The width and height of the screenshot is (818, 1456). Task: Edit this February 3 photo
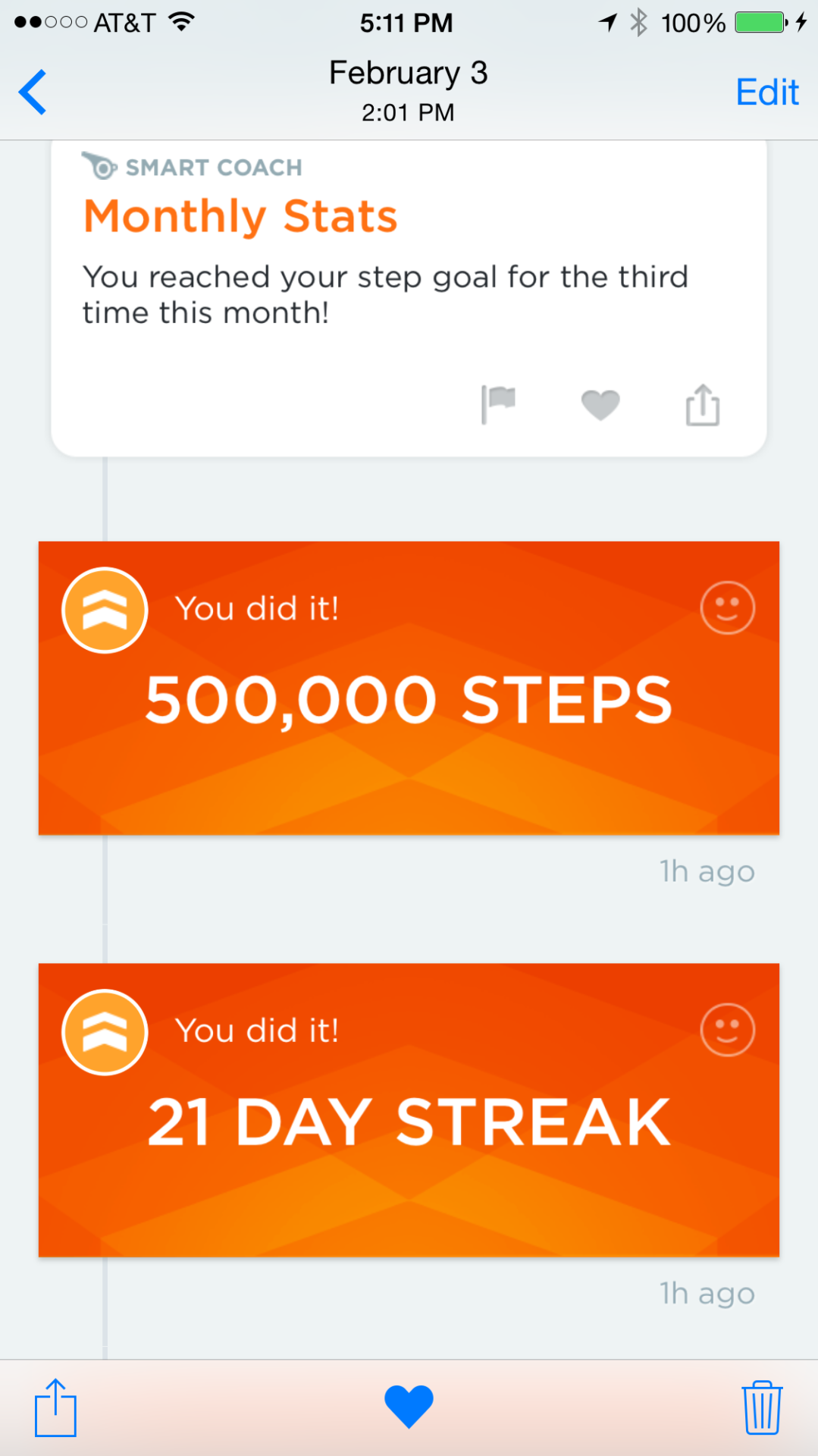tap(766, 93)
